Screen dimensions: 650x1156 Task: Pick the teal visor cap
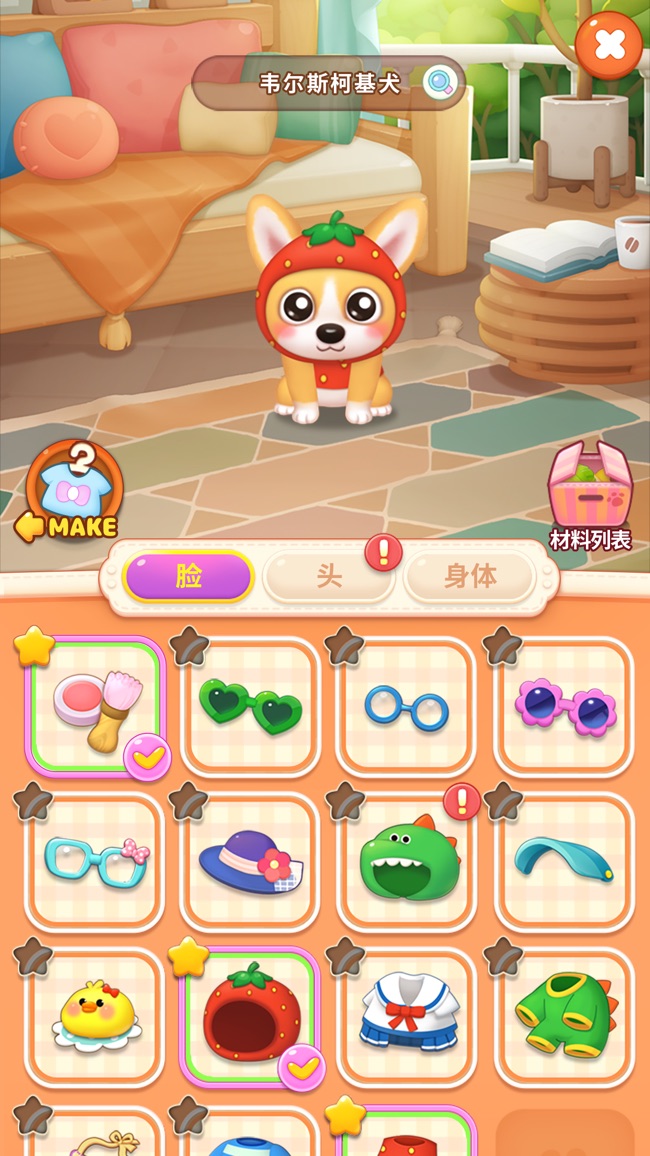(x=565, y=860)
